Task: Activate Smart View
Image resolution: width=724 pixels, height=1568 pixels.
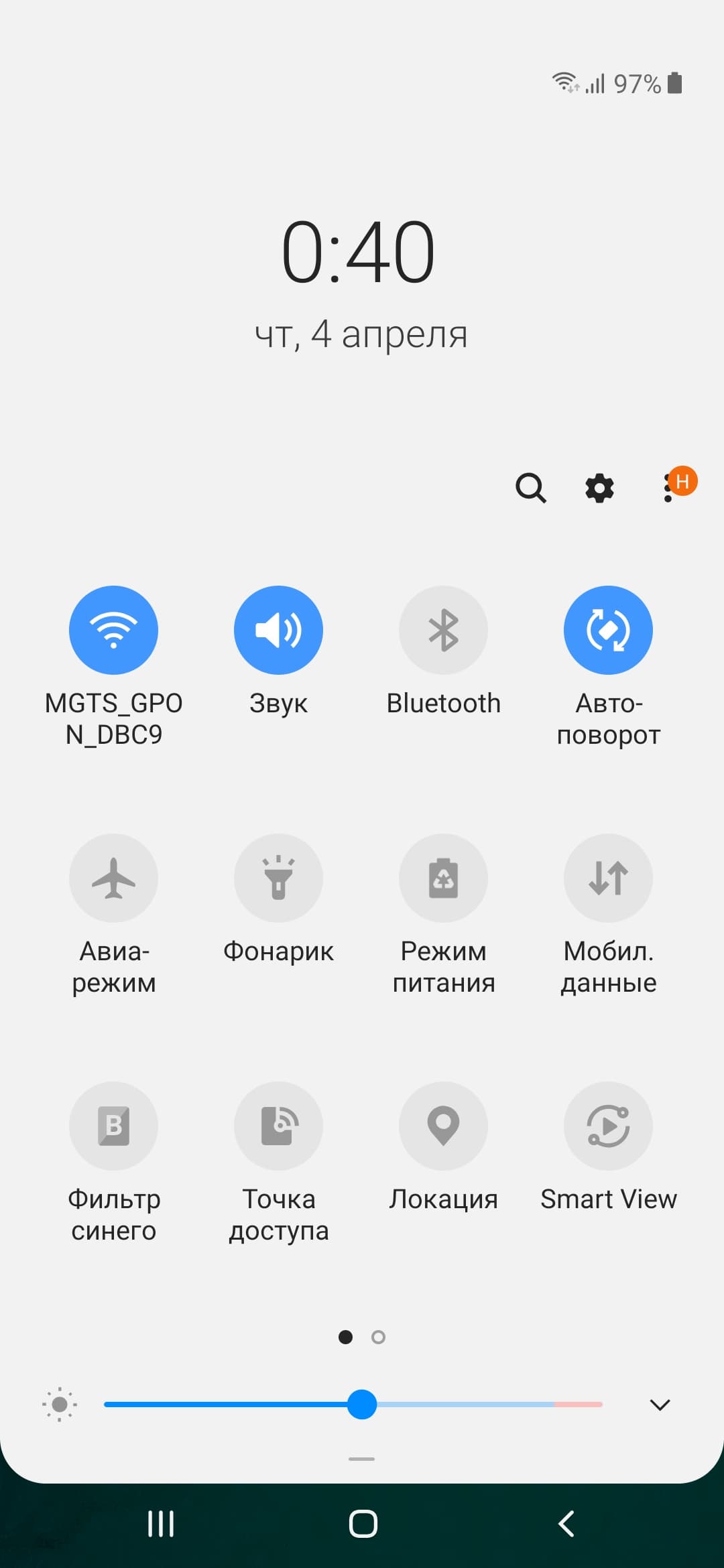Action: pos(608,1126)
